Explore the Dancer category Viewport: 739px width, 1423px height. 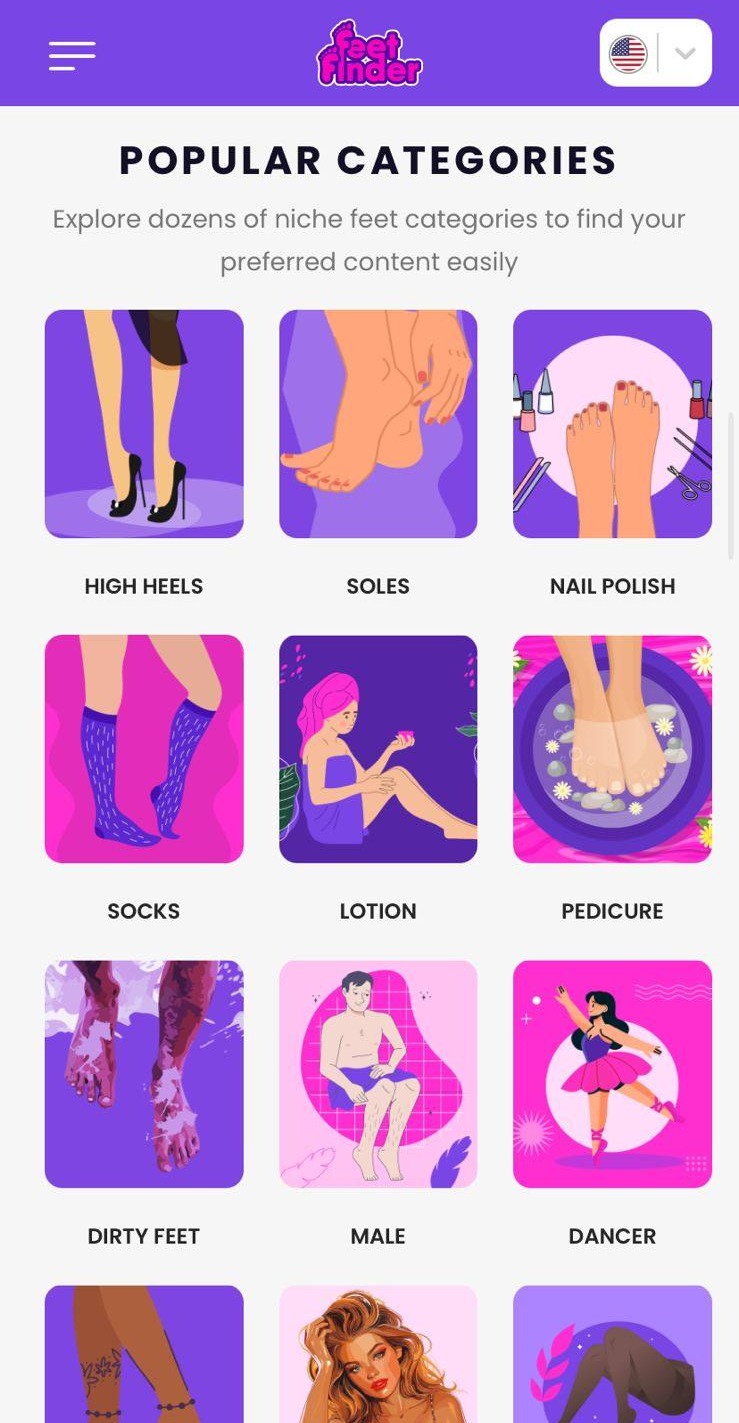tap(612, 1074)
